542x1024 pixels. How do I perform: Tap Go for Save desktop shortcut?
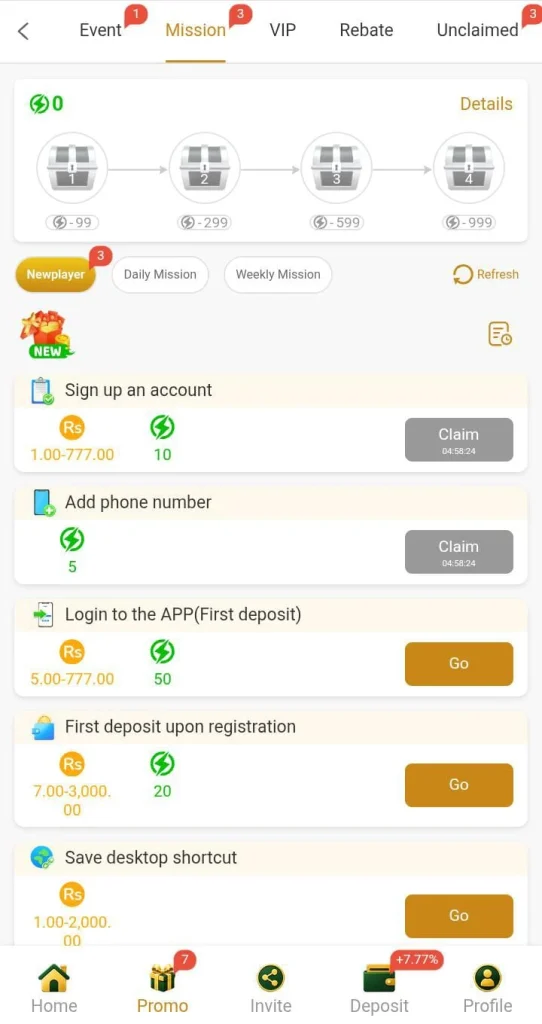(x=459, y=916)
